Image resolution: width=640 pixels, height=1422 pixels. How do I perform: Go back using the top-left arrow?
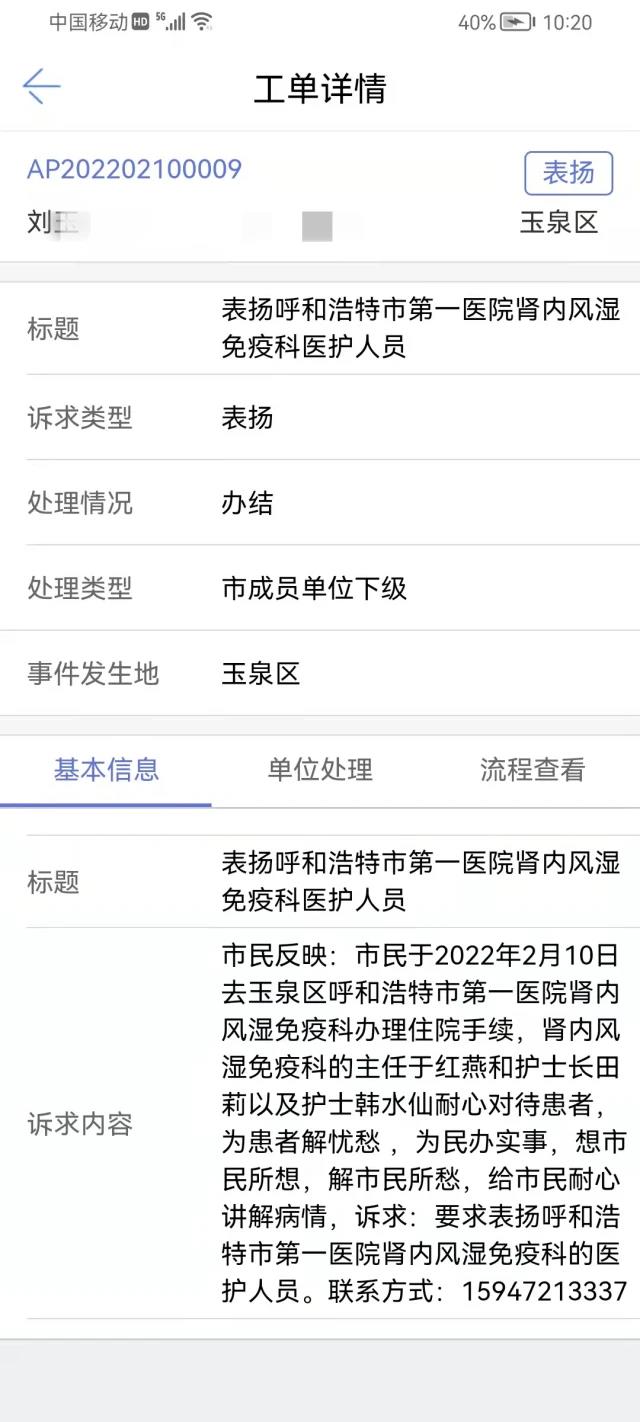(42, 87)
